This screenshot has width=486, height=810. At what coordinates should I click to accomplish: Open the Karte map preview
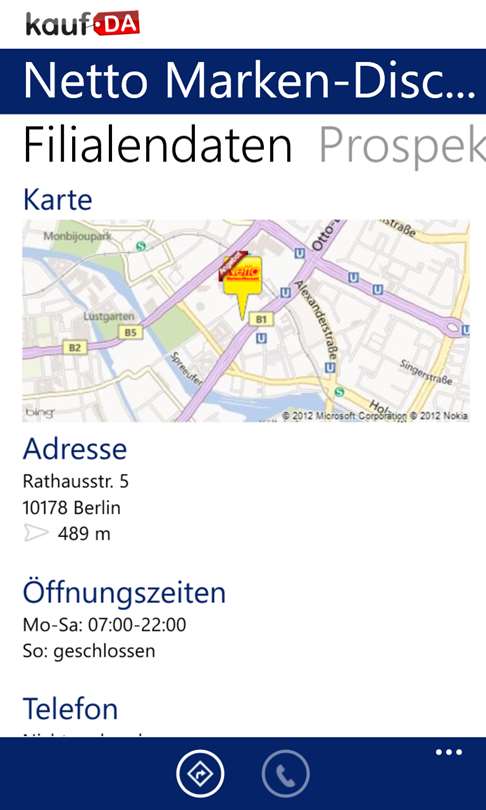coord(246,321)
